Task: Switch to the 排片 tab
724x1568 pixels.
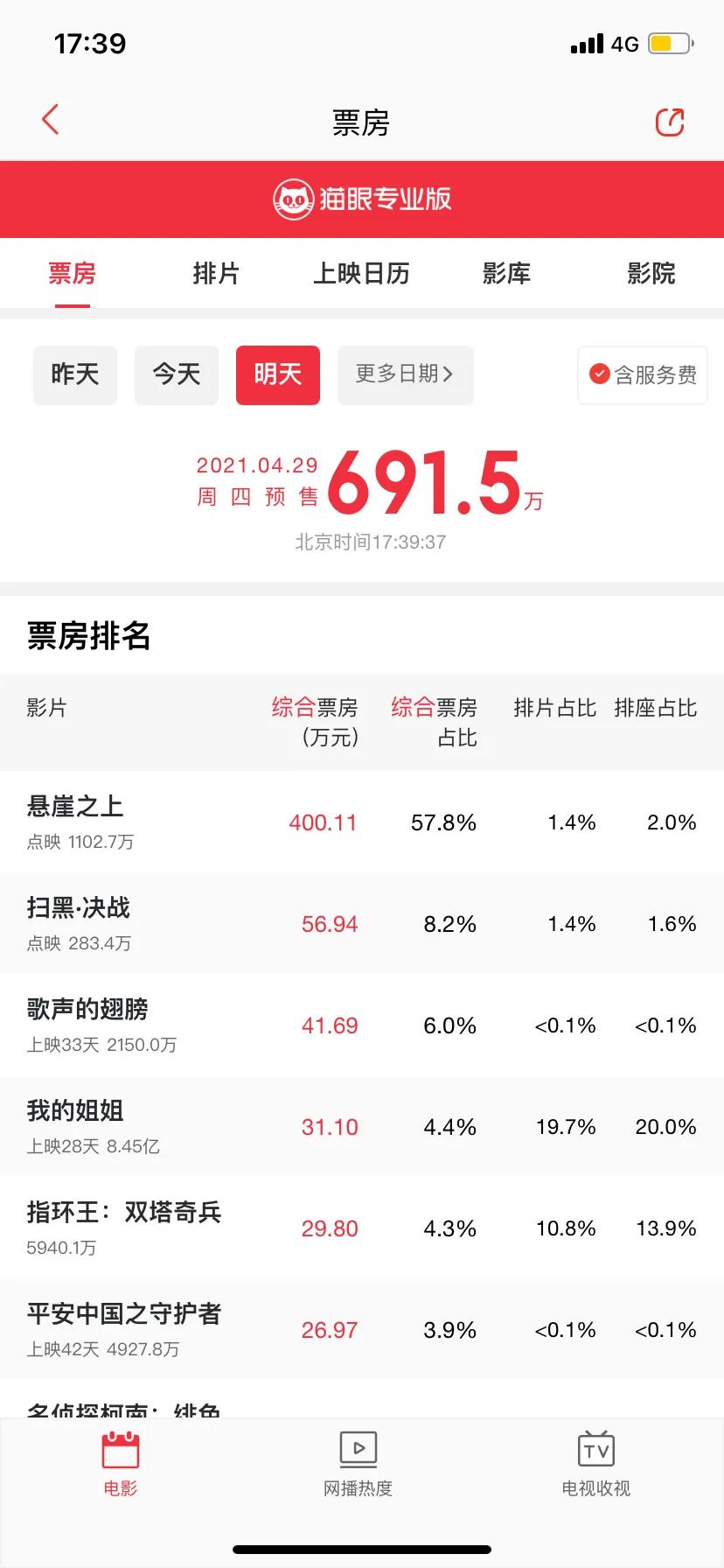Action: 216,274
